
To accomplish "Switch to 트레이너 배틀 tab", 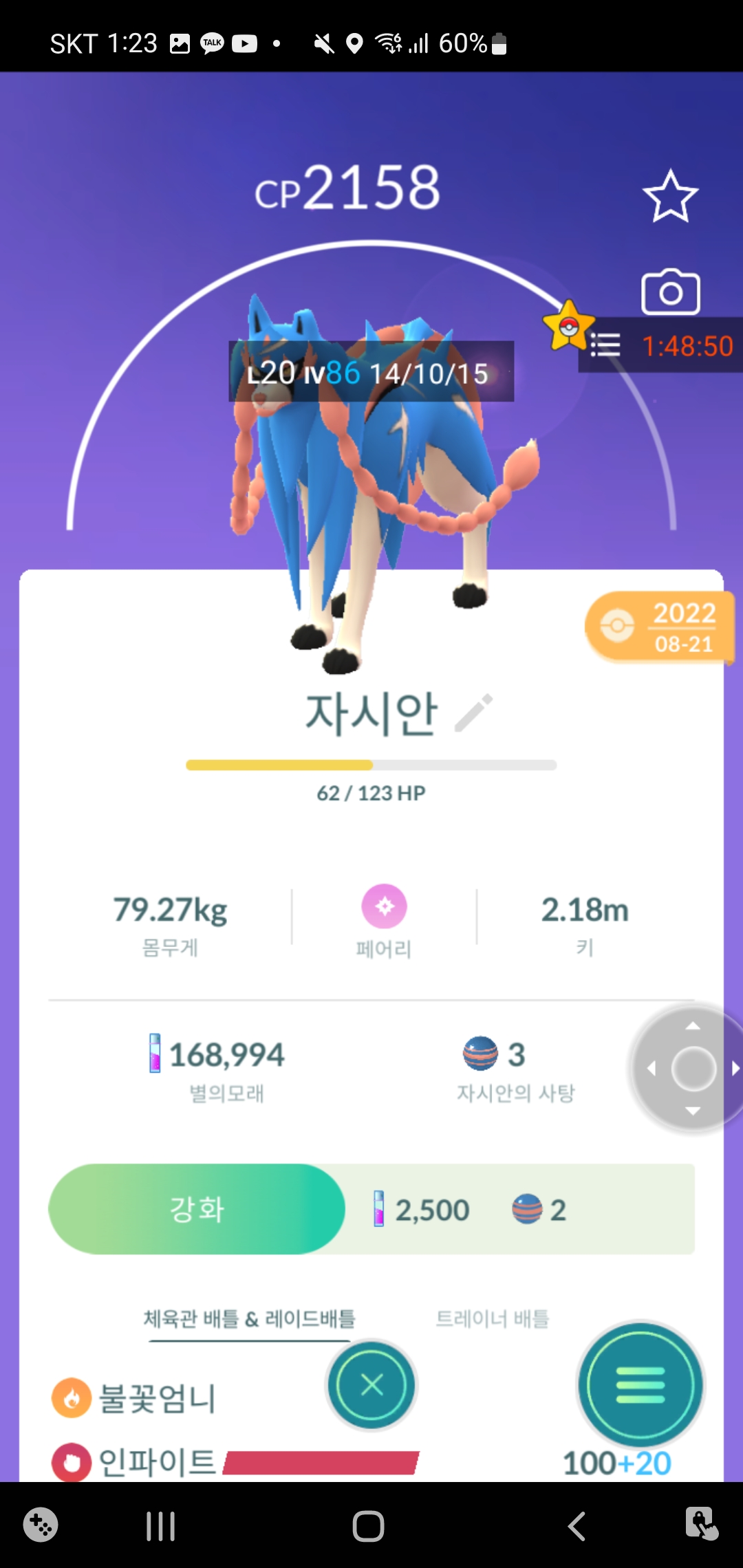I will point(492,1318).
